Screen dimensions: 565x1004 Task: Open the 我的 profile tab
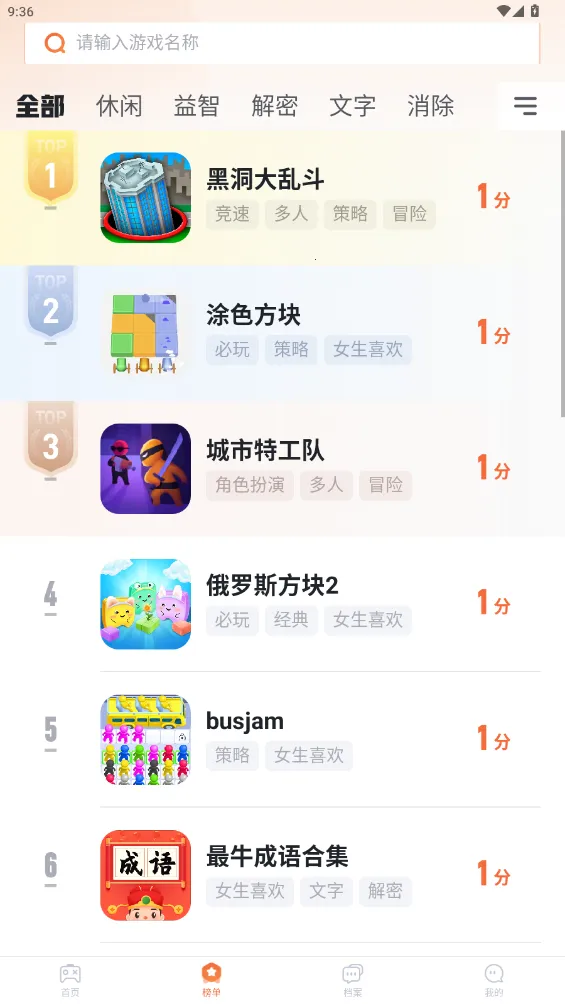[x=494, y=980]
